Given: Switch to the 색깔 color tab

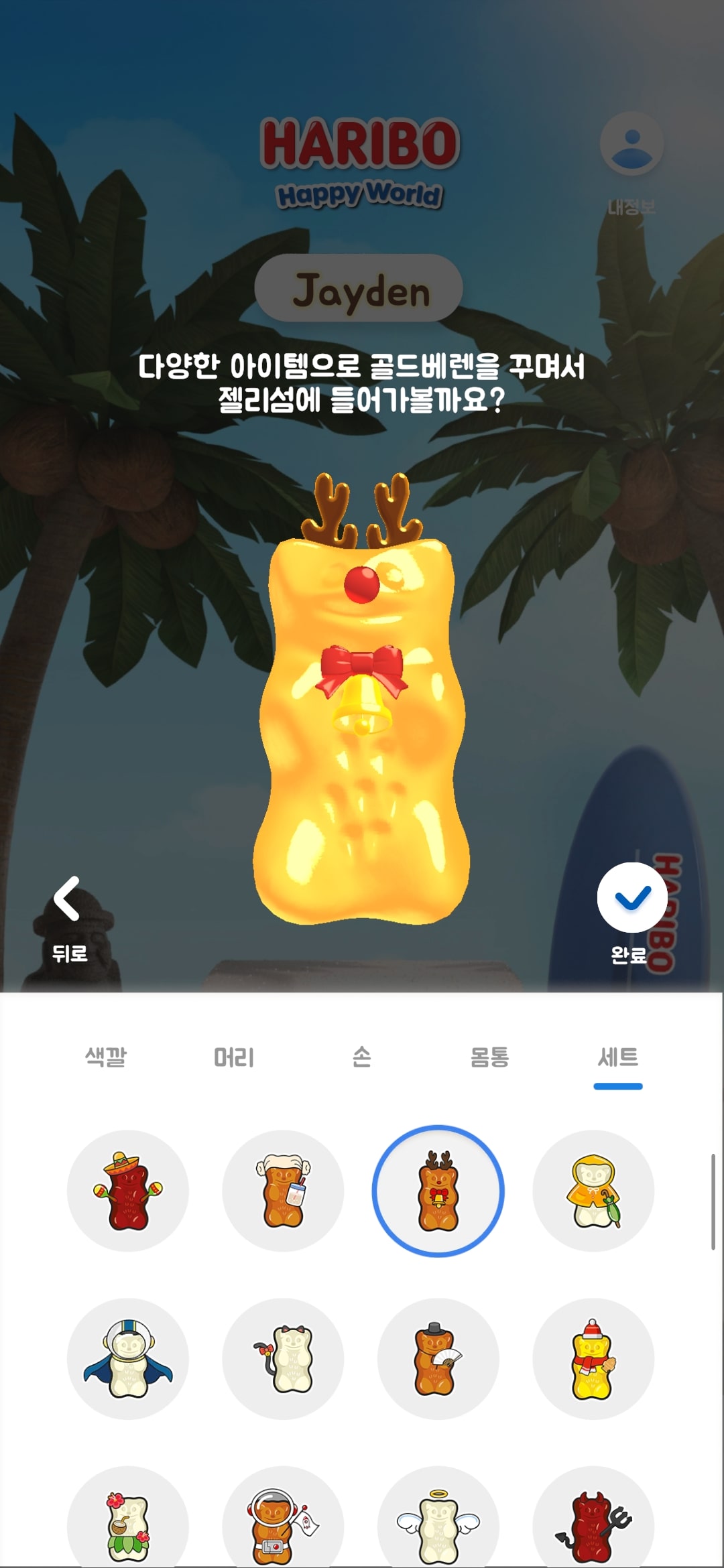Looking at the screenshot, I should 107,1054.
